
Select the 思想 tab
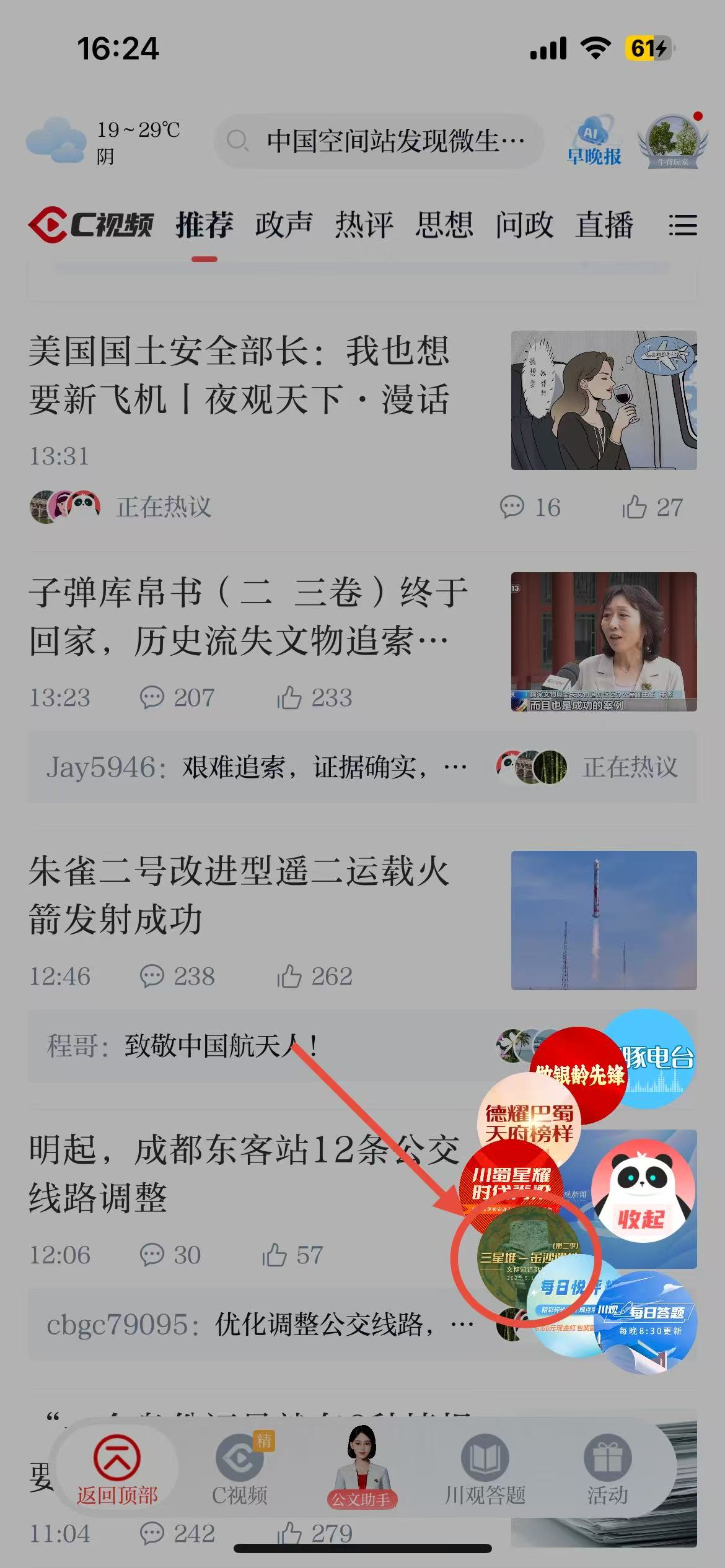pos(444,224)
